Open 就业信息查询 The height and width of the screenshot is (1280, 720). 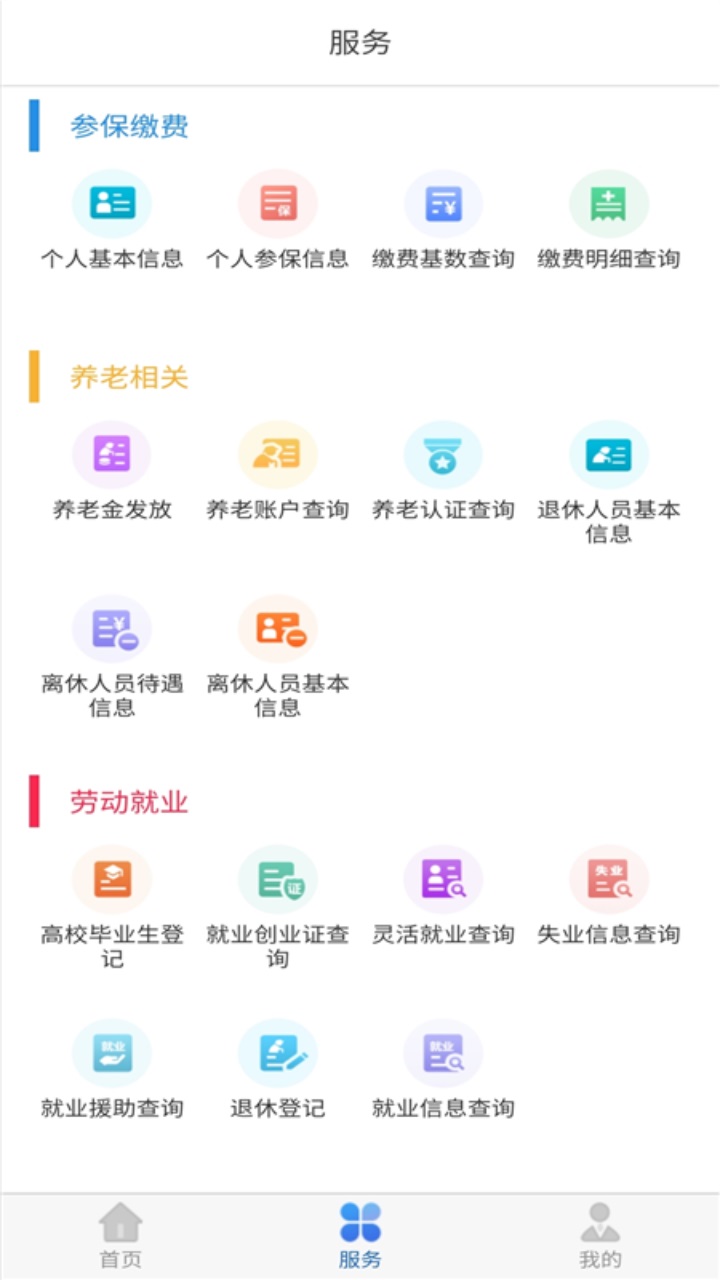(x=443, y=1054)
